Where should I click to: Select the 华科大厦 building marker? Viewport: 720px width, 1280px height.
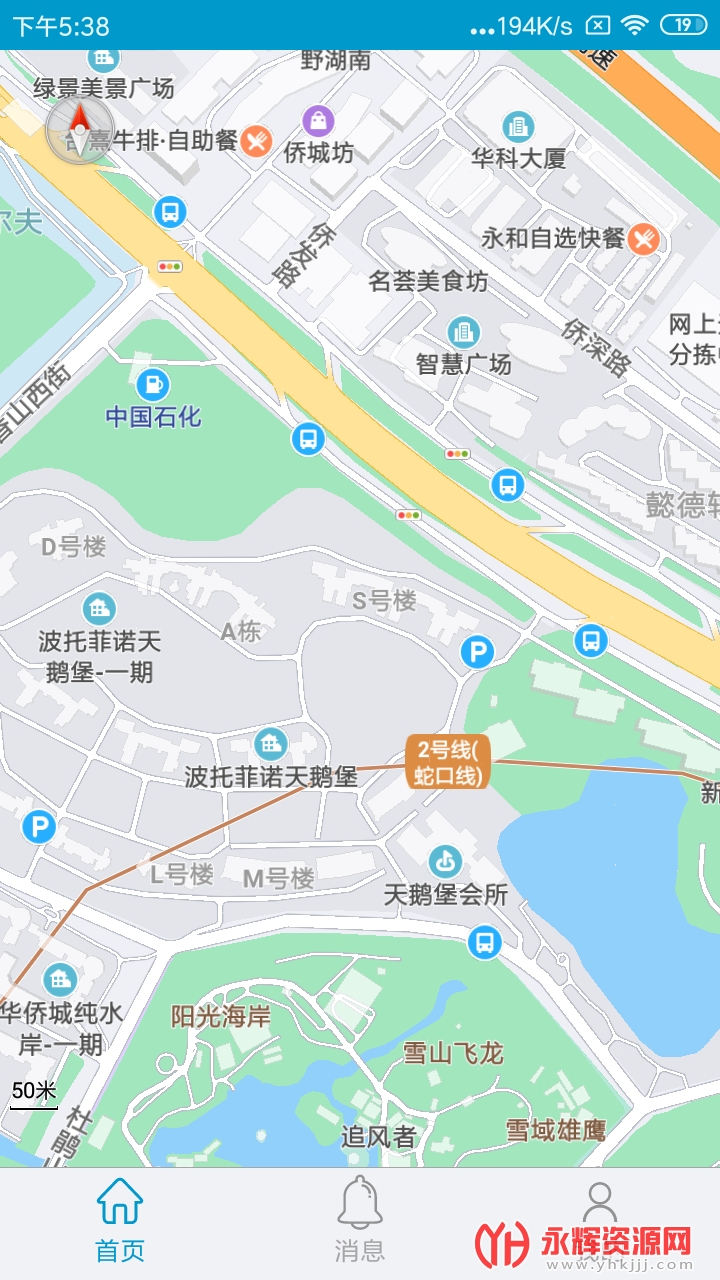click(518, 126)
